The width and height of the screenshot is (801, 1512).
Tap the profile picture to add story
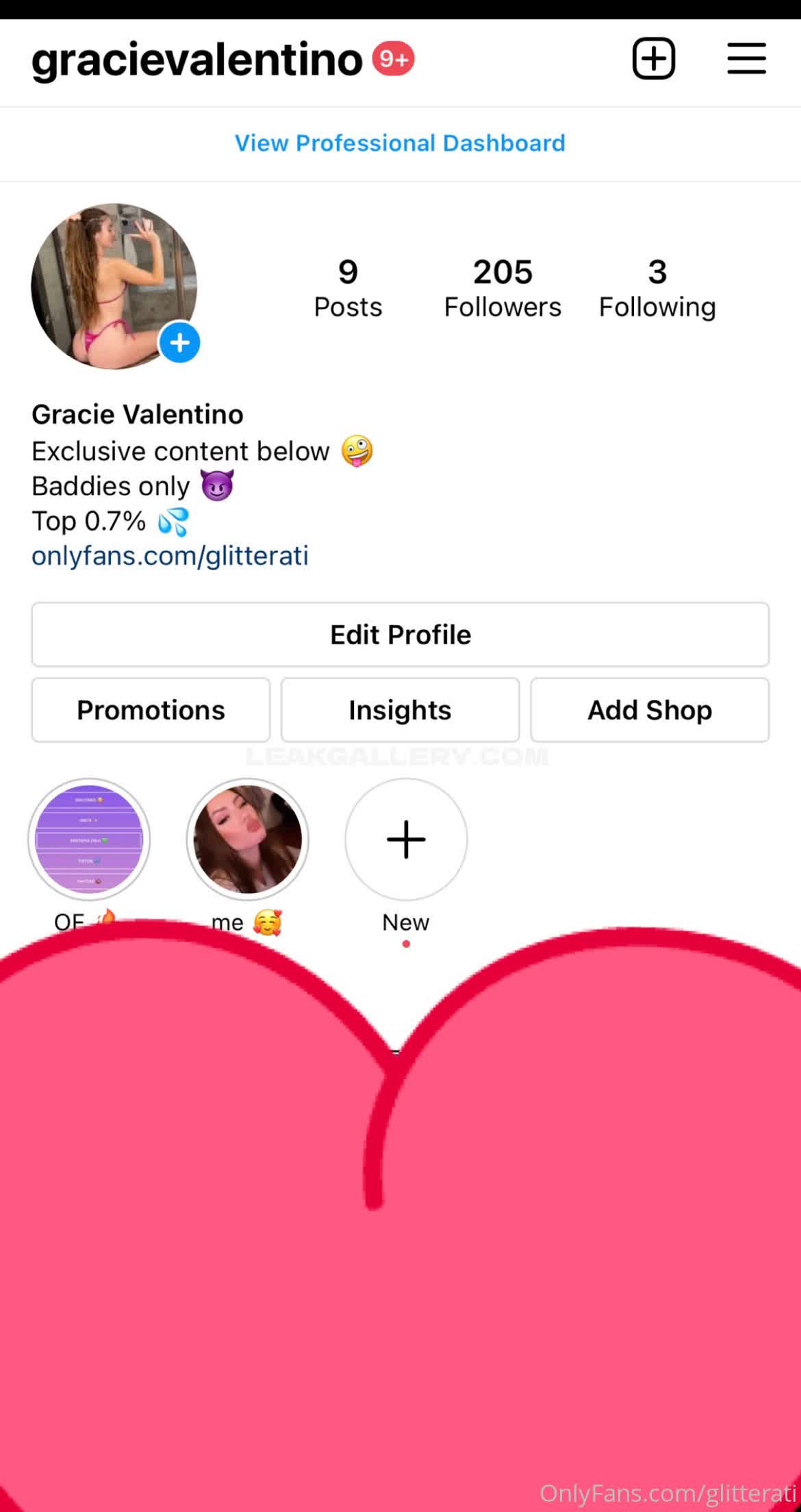[114, 286]
